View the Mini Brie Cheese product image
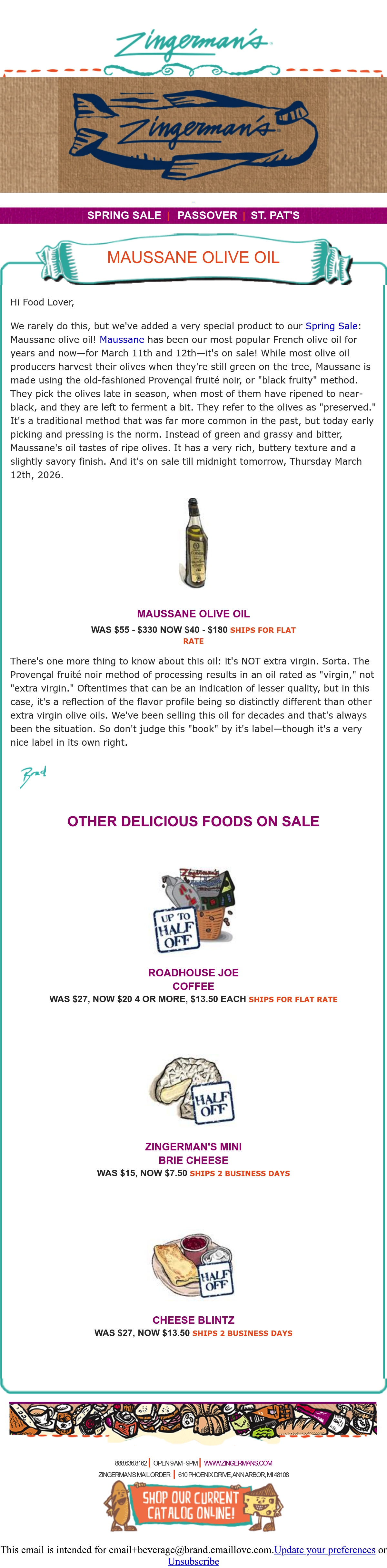 click(x=194, y=1090)
